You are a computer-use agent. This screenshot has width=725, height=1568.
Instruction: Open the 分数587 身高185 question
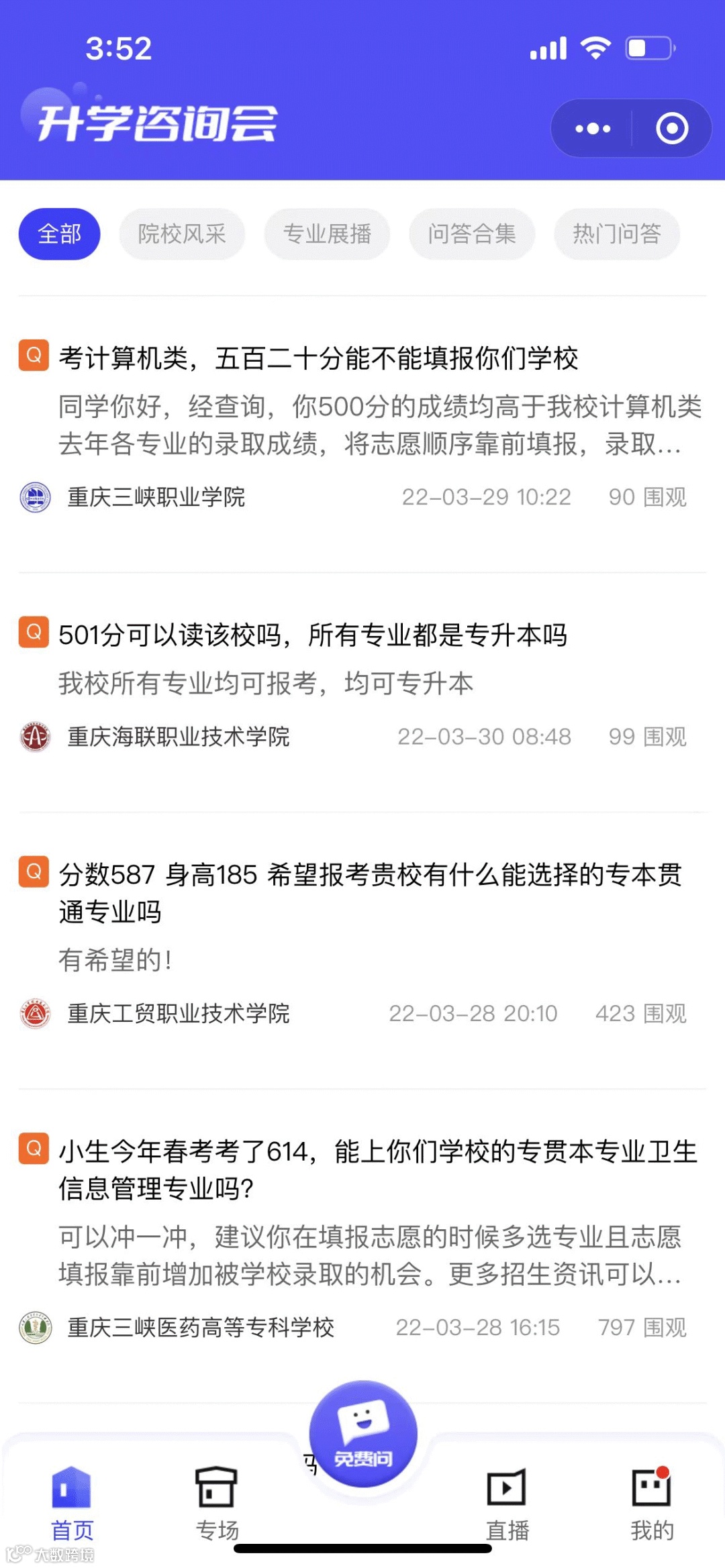pos(370,893)
